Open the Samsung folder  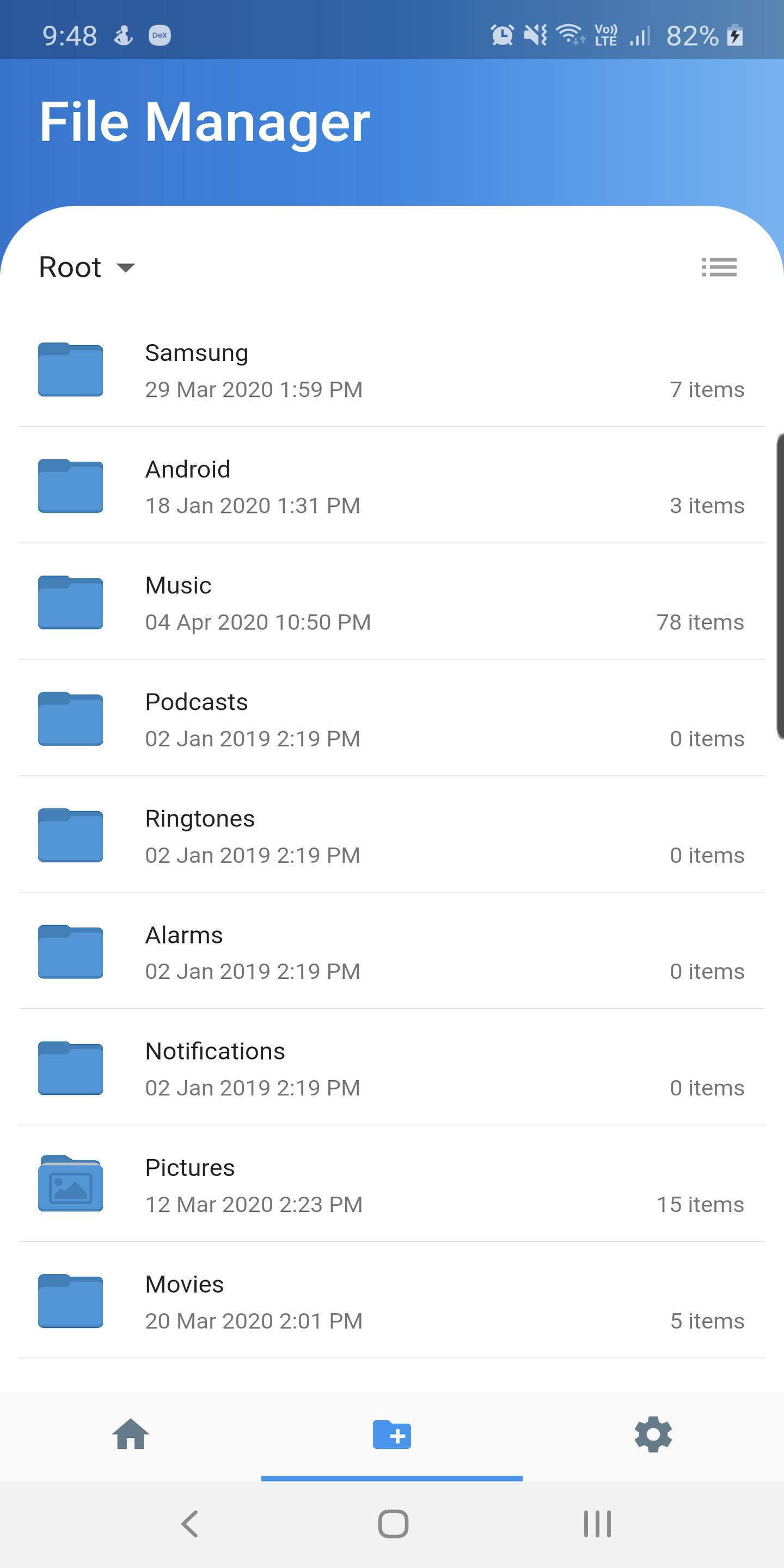pyautogui.click(x=392, y=369)
